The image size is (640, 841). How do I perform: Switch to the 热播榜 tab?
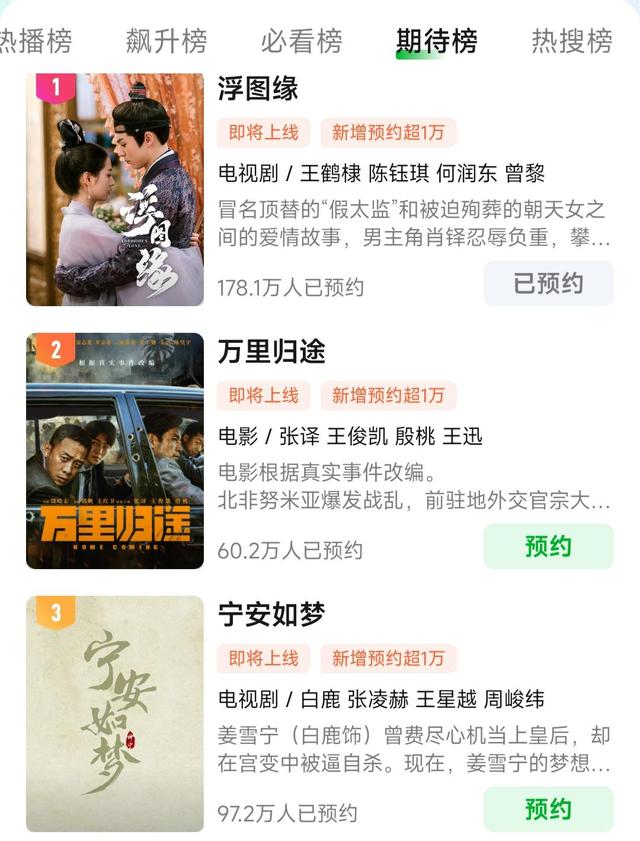click(x=35, y=41)
